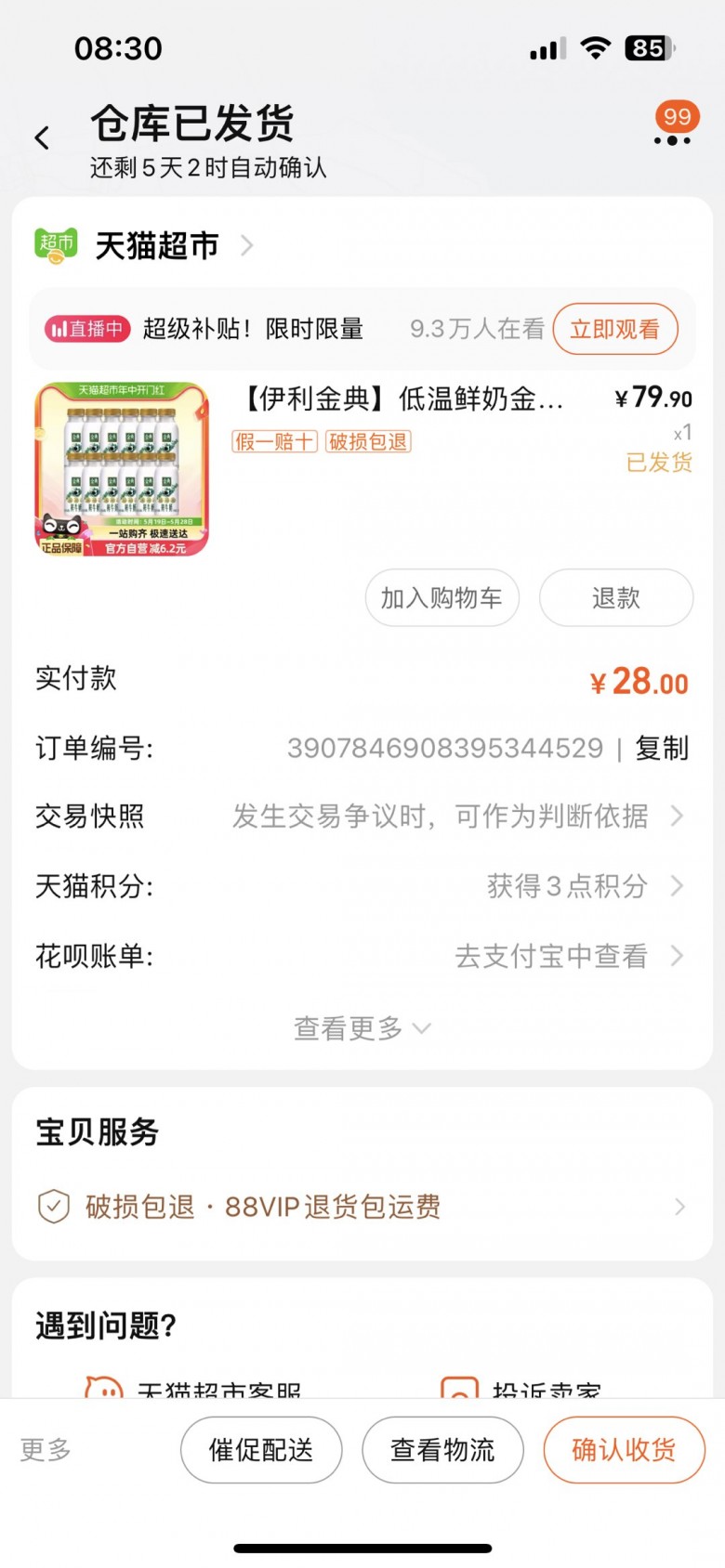Tap 催促配送 to urge delivery

261,1450
